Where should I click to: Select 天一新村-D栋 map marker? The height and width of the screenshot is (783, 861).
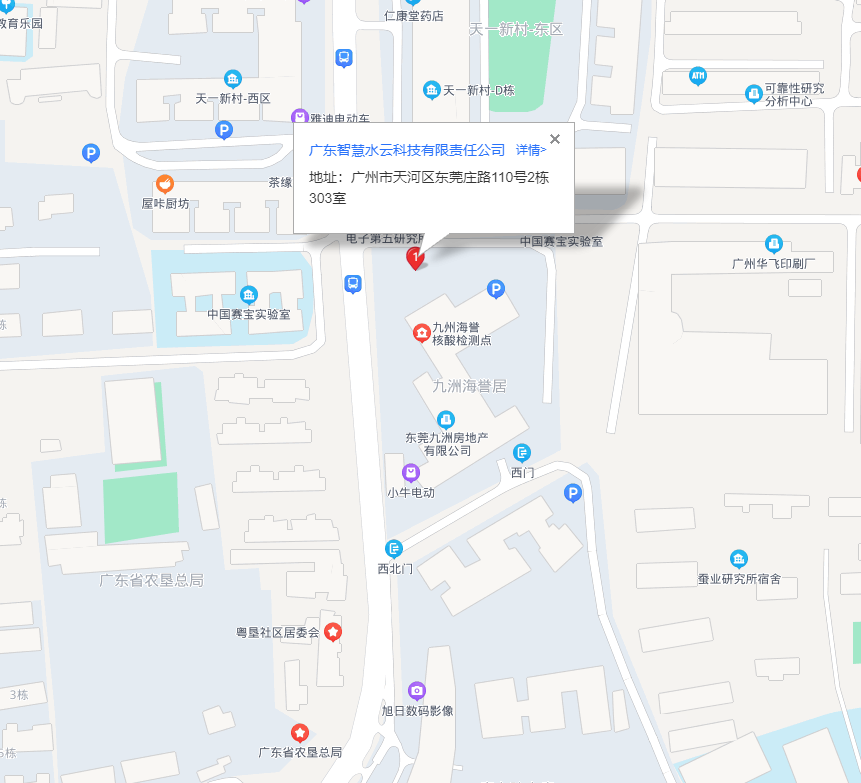coord(431,90)
